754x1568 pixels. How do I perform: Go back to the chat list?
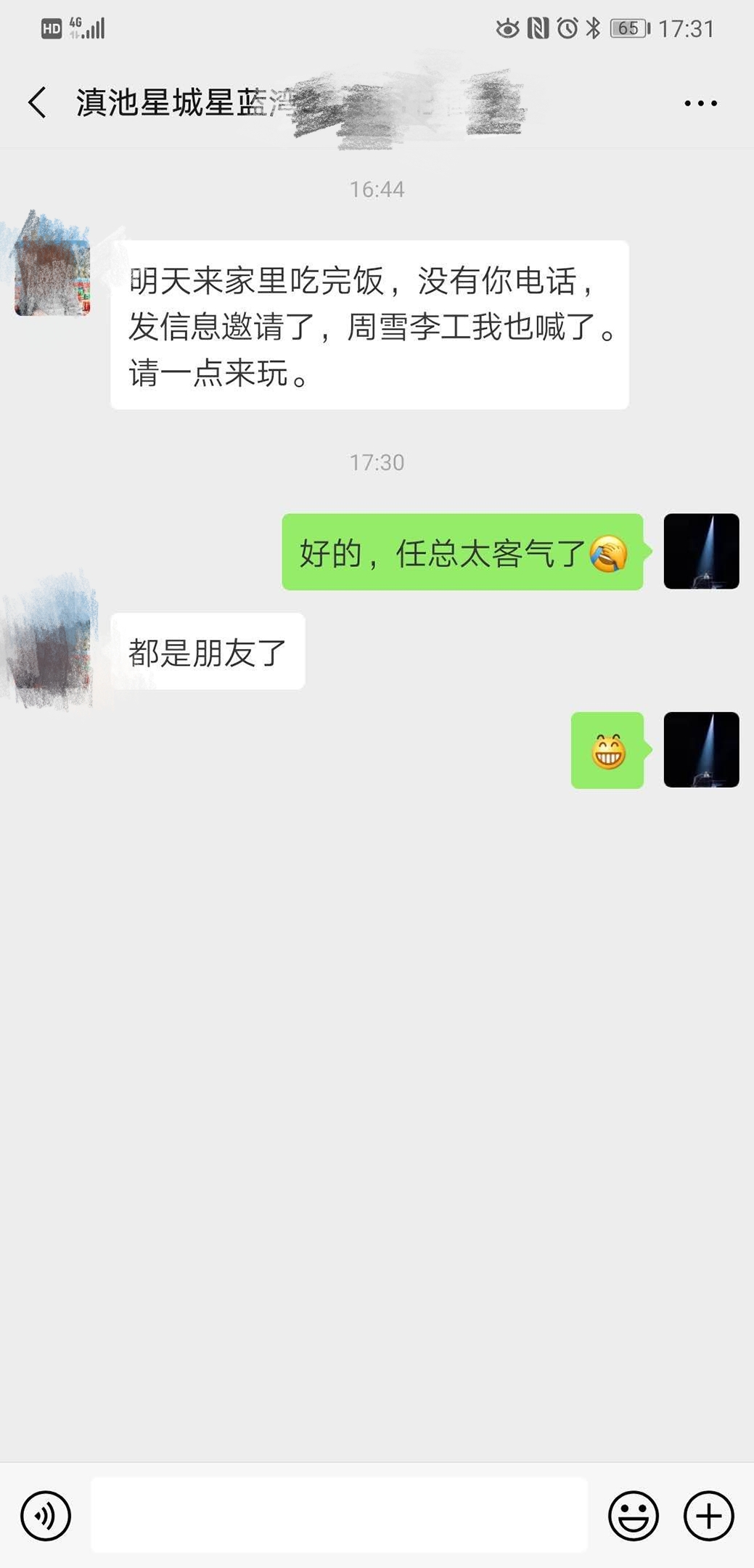(38, 102)
